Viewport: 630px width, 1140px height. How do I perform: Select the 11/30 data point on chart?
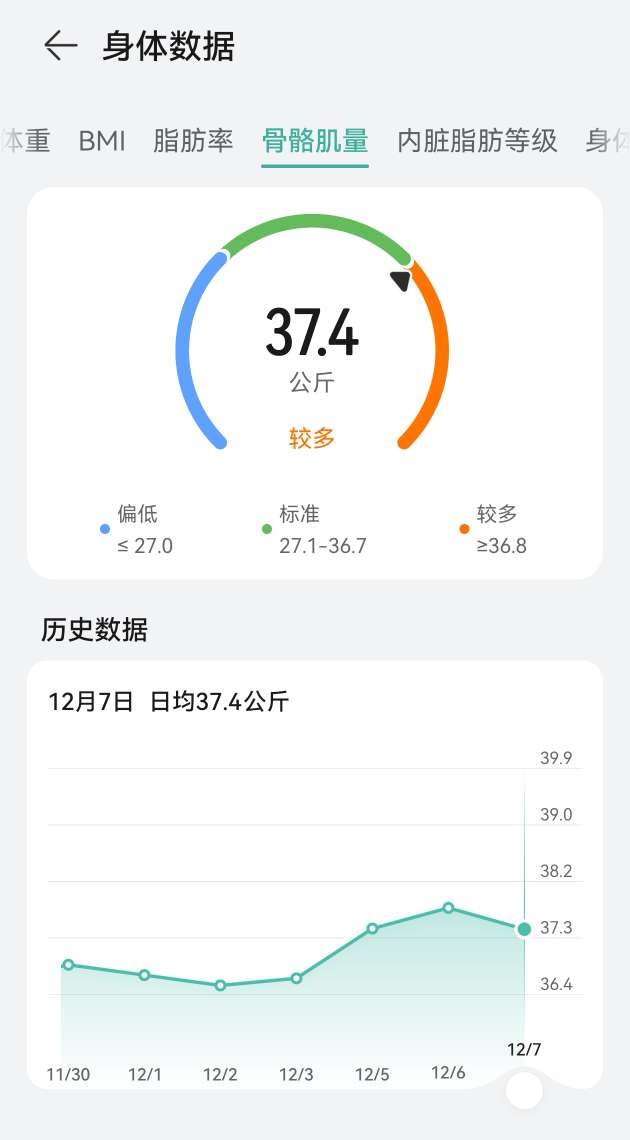coord(68,965)
